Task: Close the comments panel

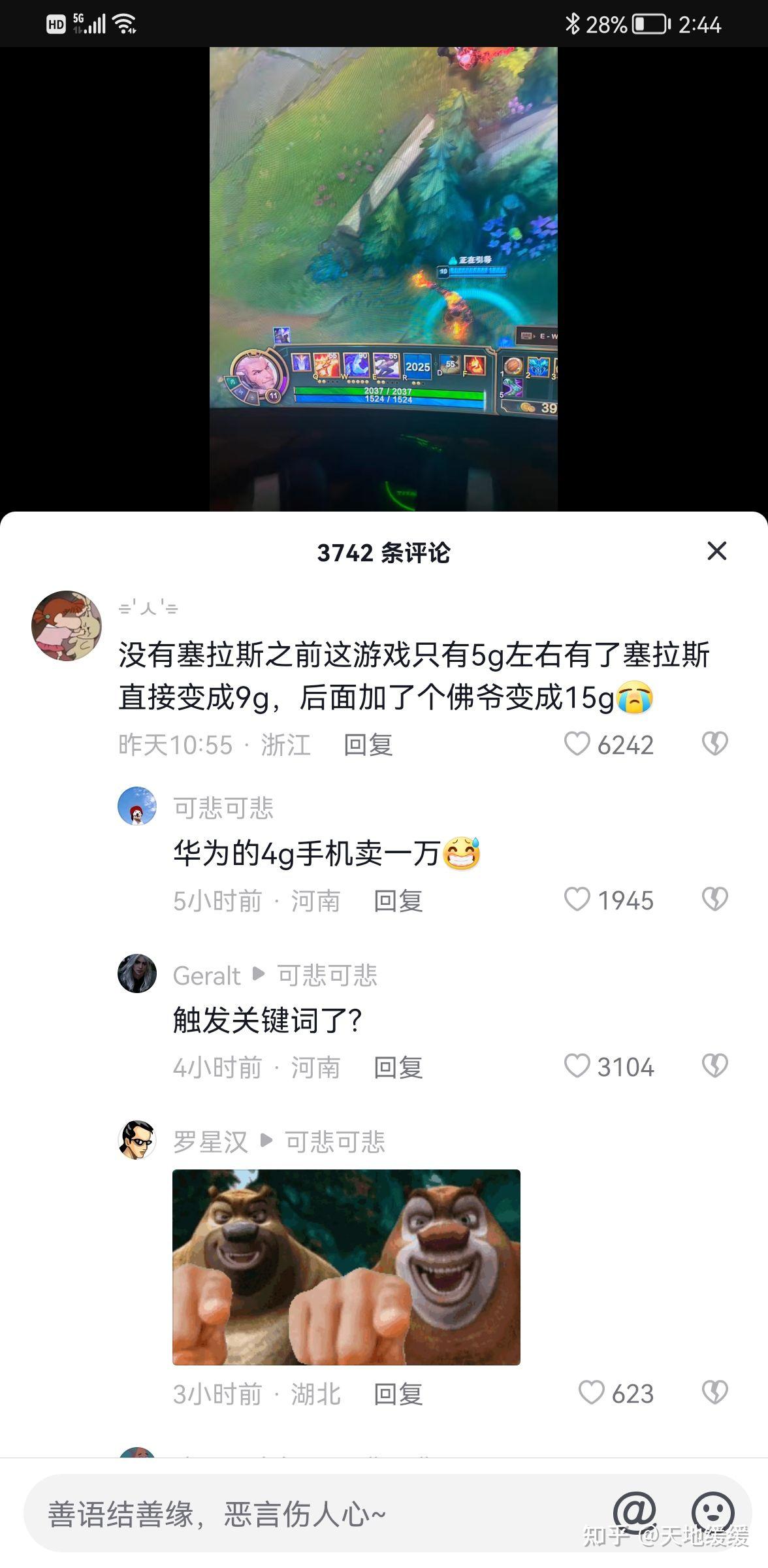Action: coord(717,551)
